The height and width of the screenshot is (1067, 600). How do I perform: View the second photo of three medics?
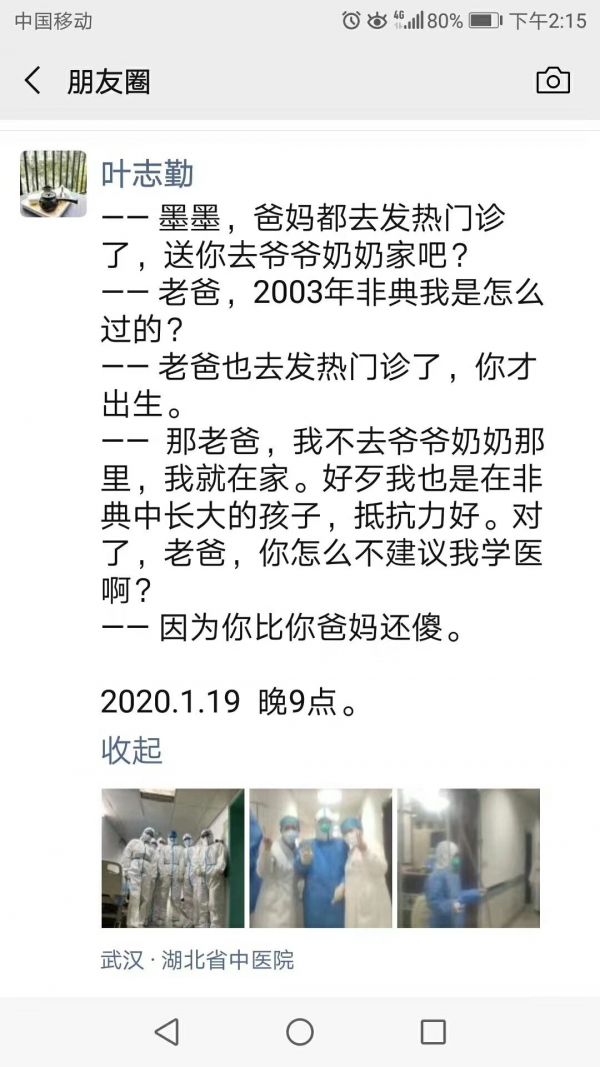point(320,858)
